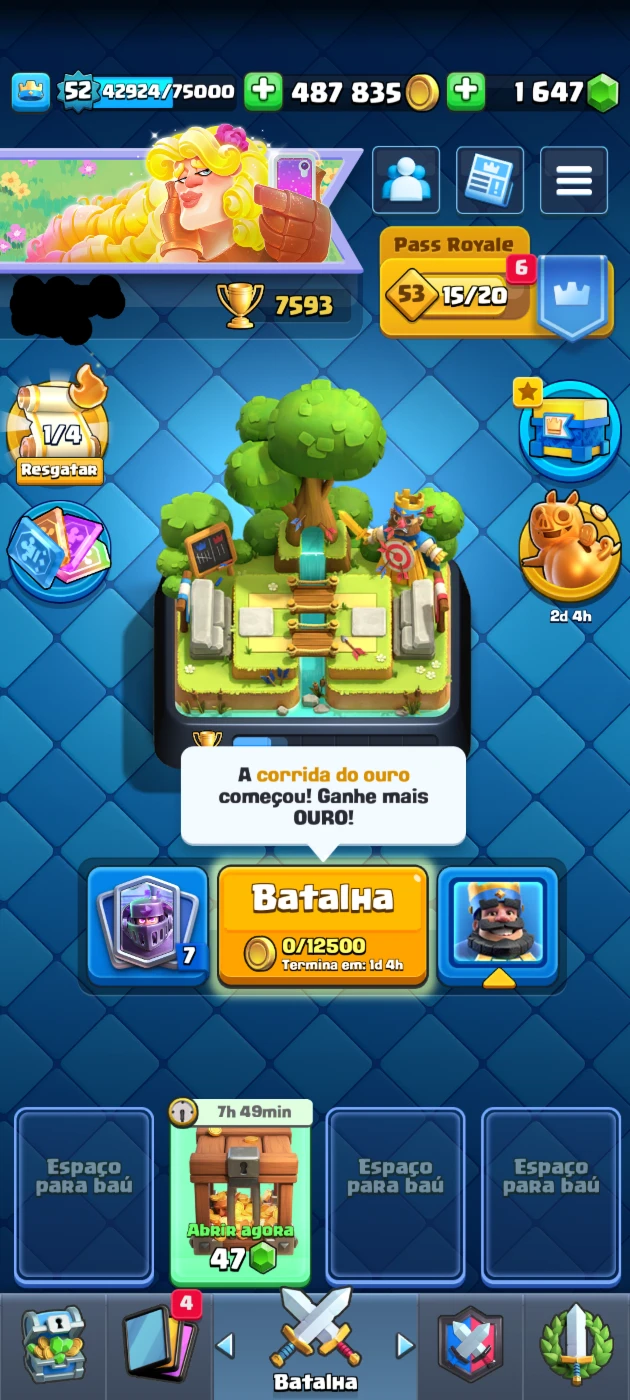Switch to the card collection tab

click(x=159, y=1346)
